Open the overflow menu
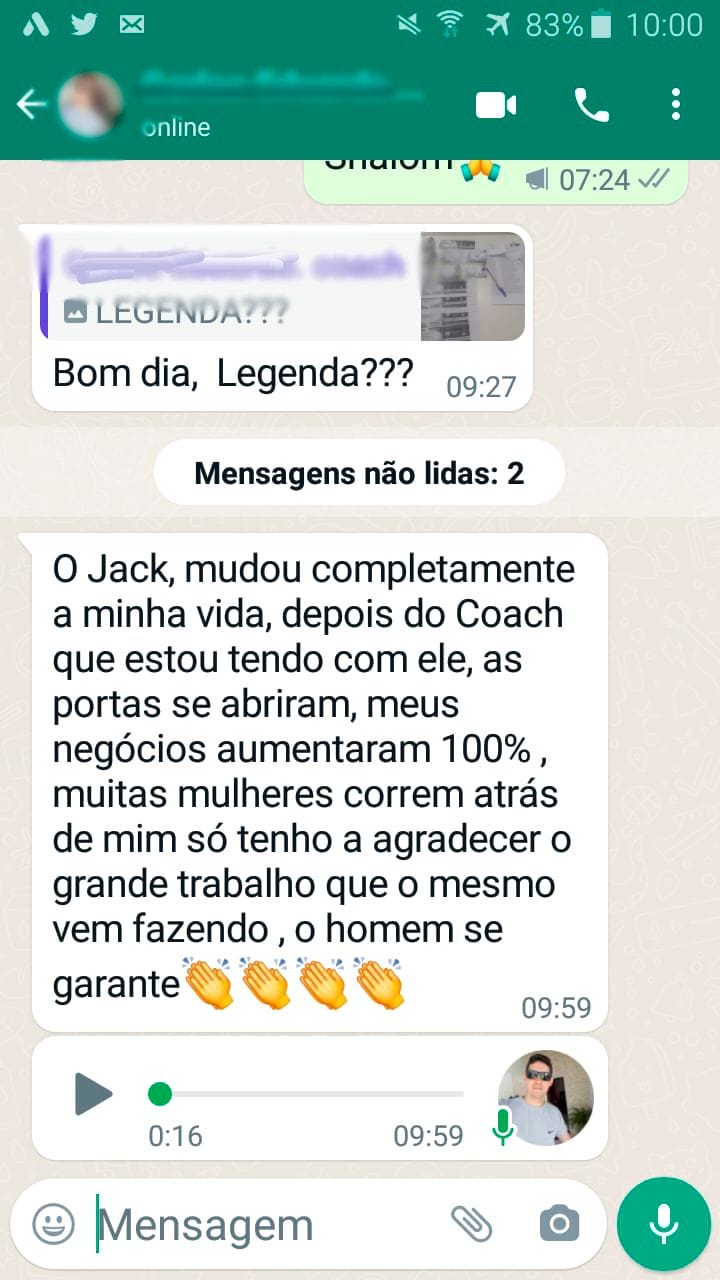This screenshot has width=720, height=1280. pos(676,104)
